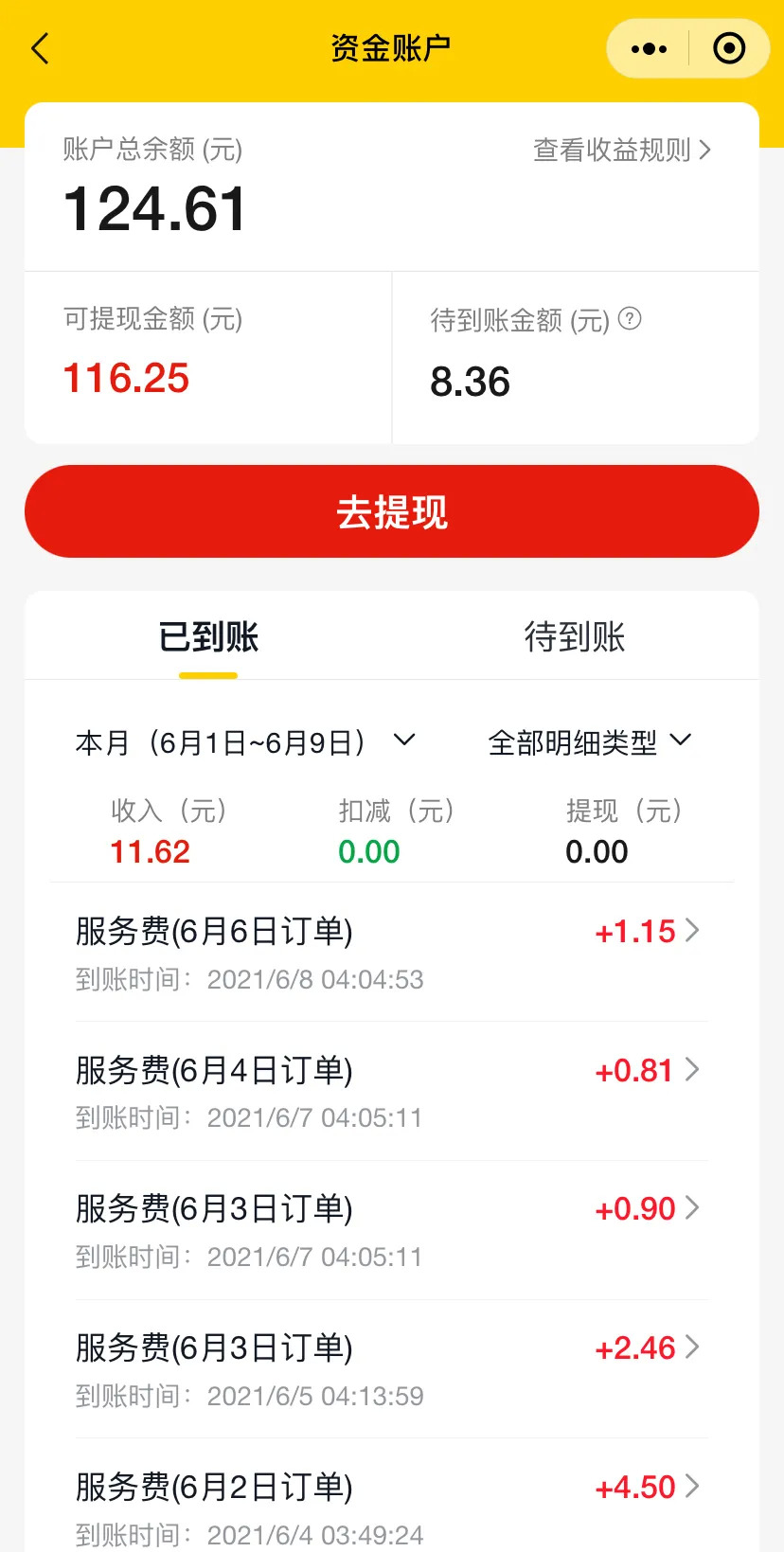
Task: Open the 全部明细类型 filter dropdown
Action: [x=589, y=742]
